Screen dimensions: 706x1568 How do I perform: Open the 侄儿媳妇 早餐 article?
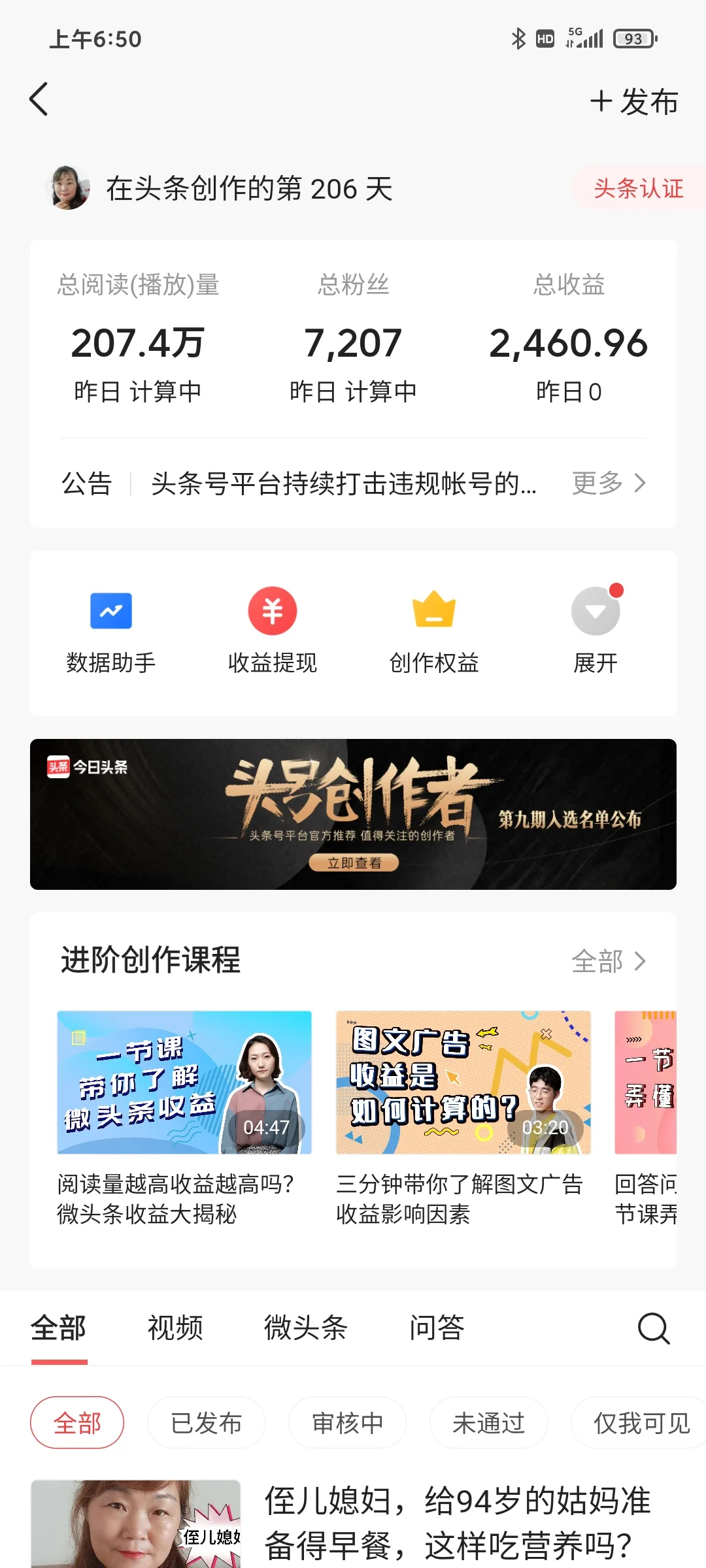(x=456, y=1522)
